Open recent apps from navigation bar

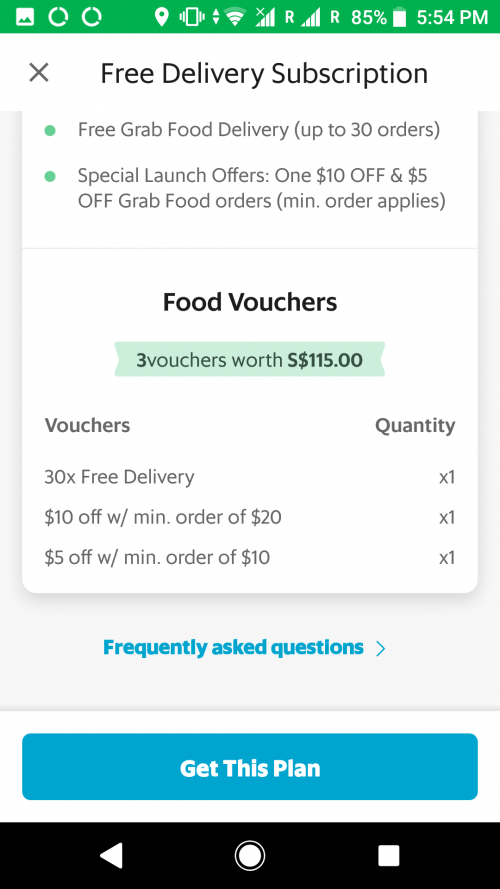(388, 855)
